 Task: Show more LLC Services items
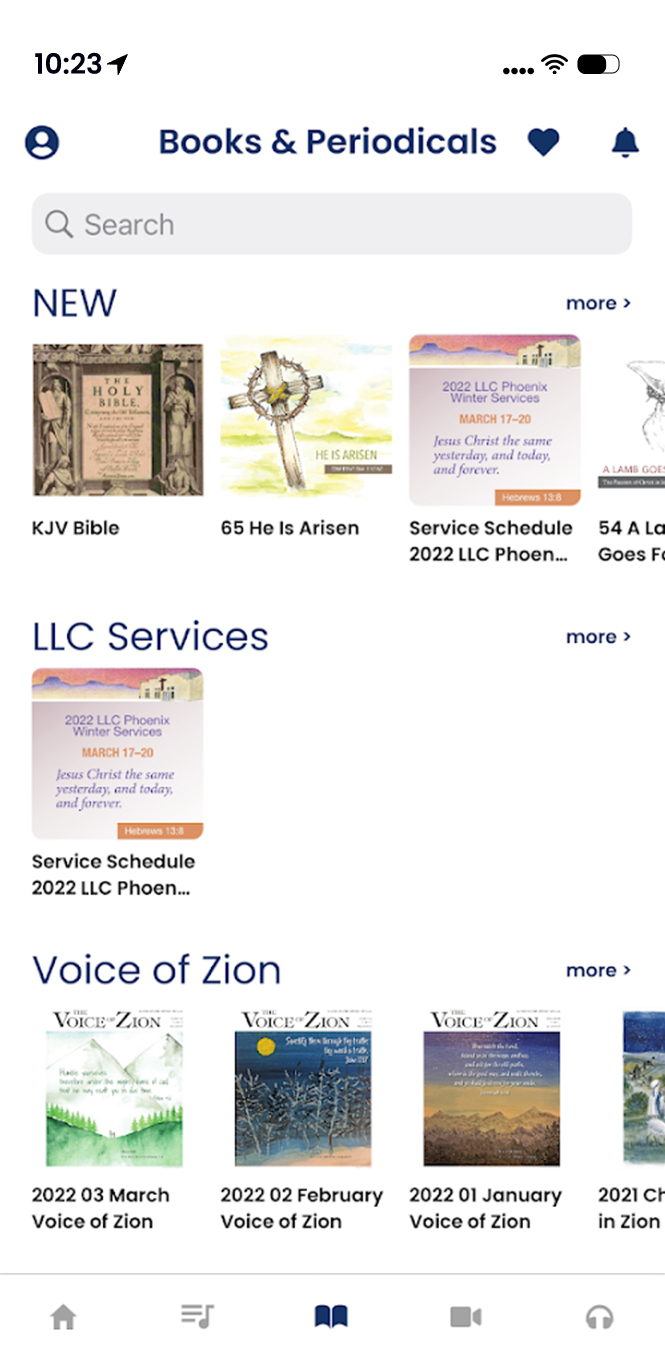(x=598, y=637)
